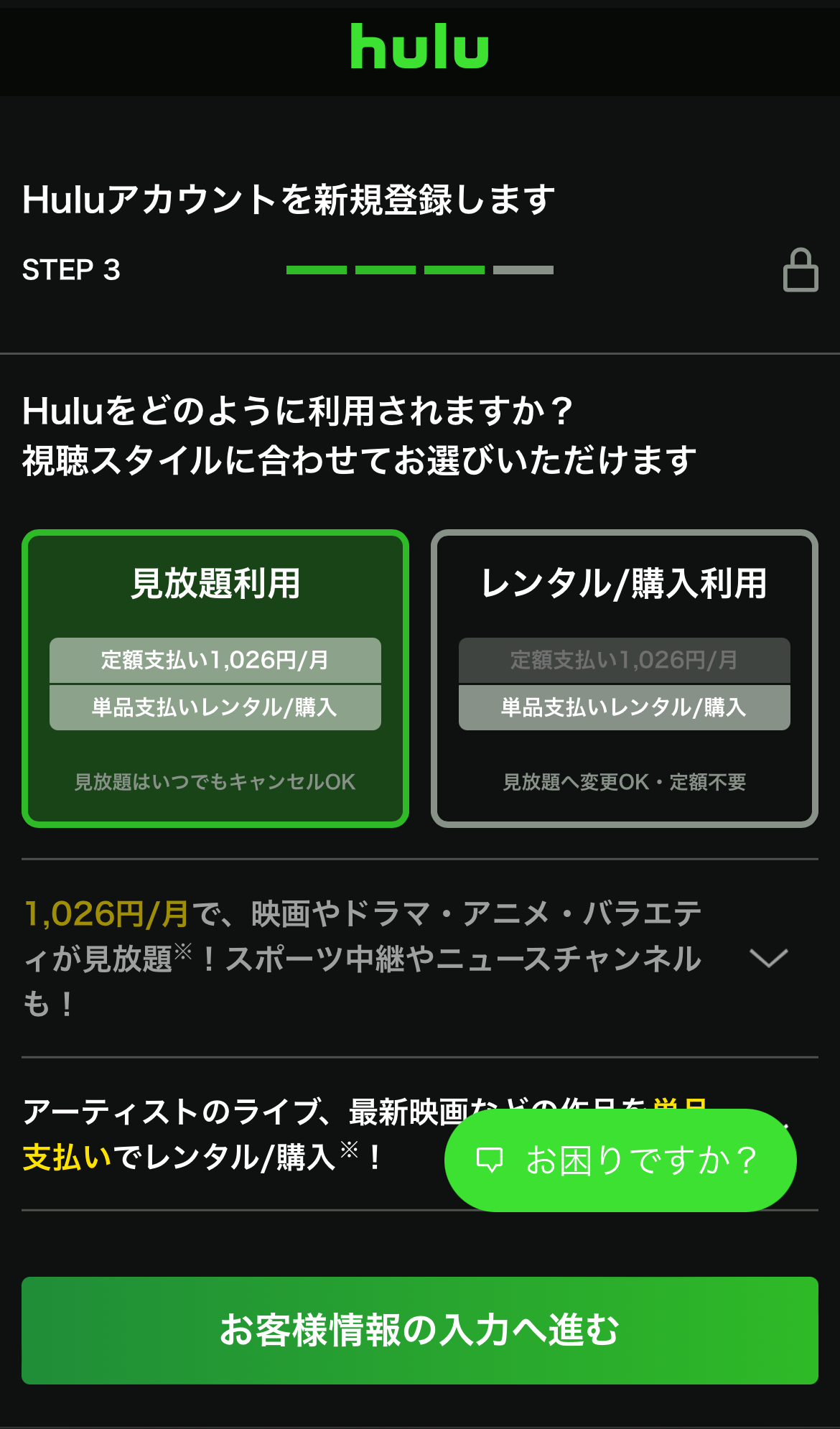Choose the レンタル/購入利用 plan card
Viewport: 840px width, 1429px height.
(x=624, y=679)
